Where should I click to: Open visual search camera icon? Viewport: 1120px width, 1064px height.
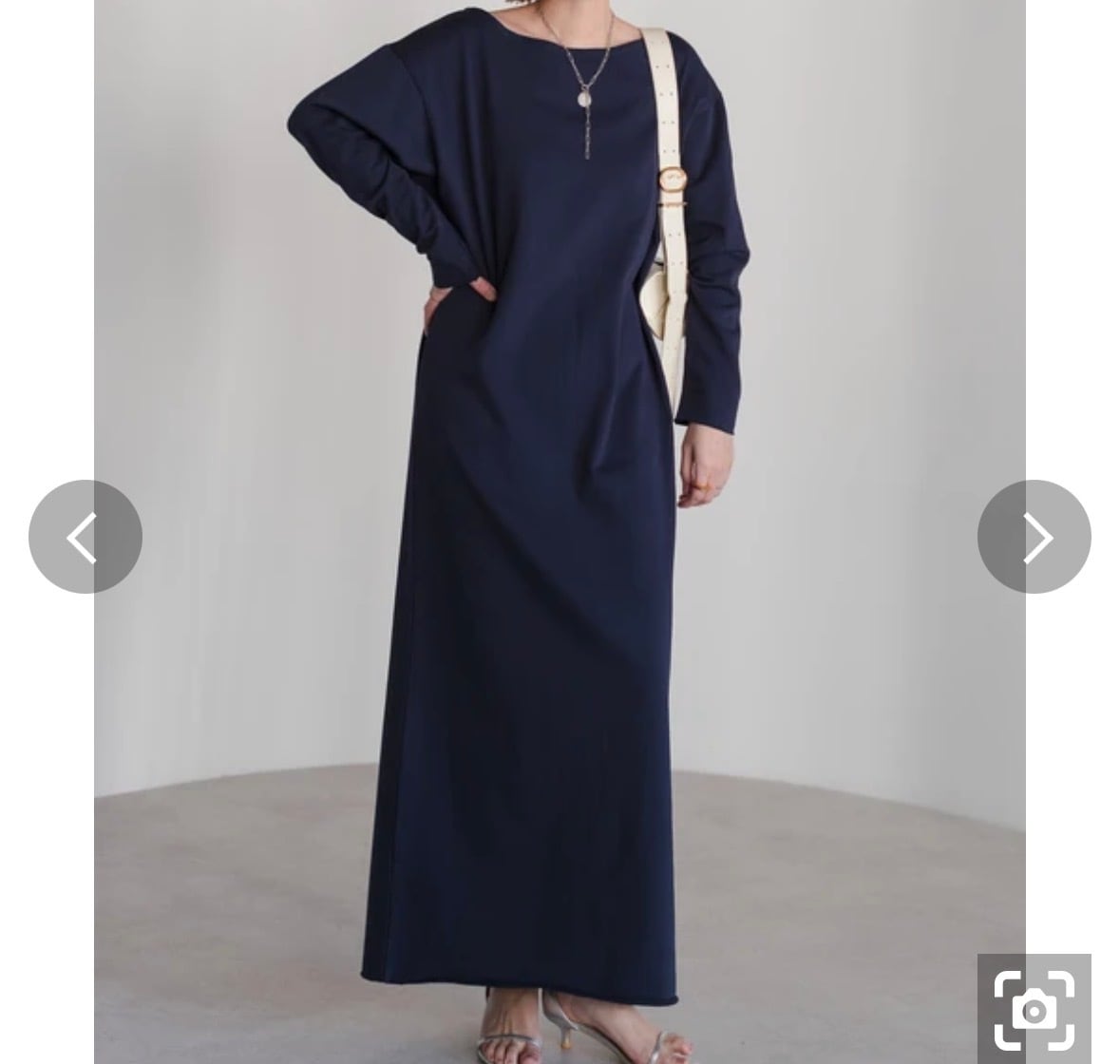[1034, 1009]
